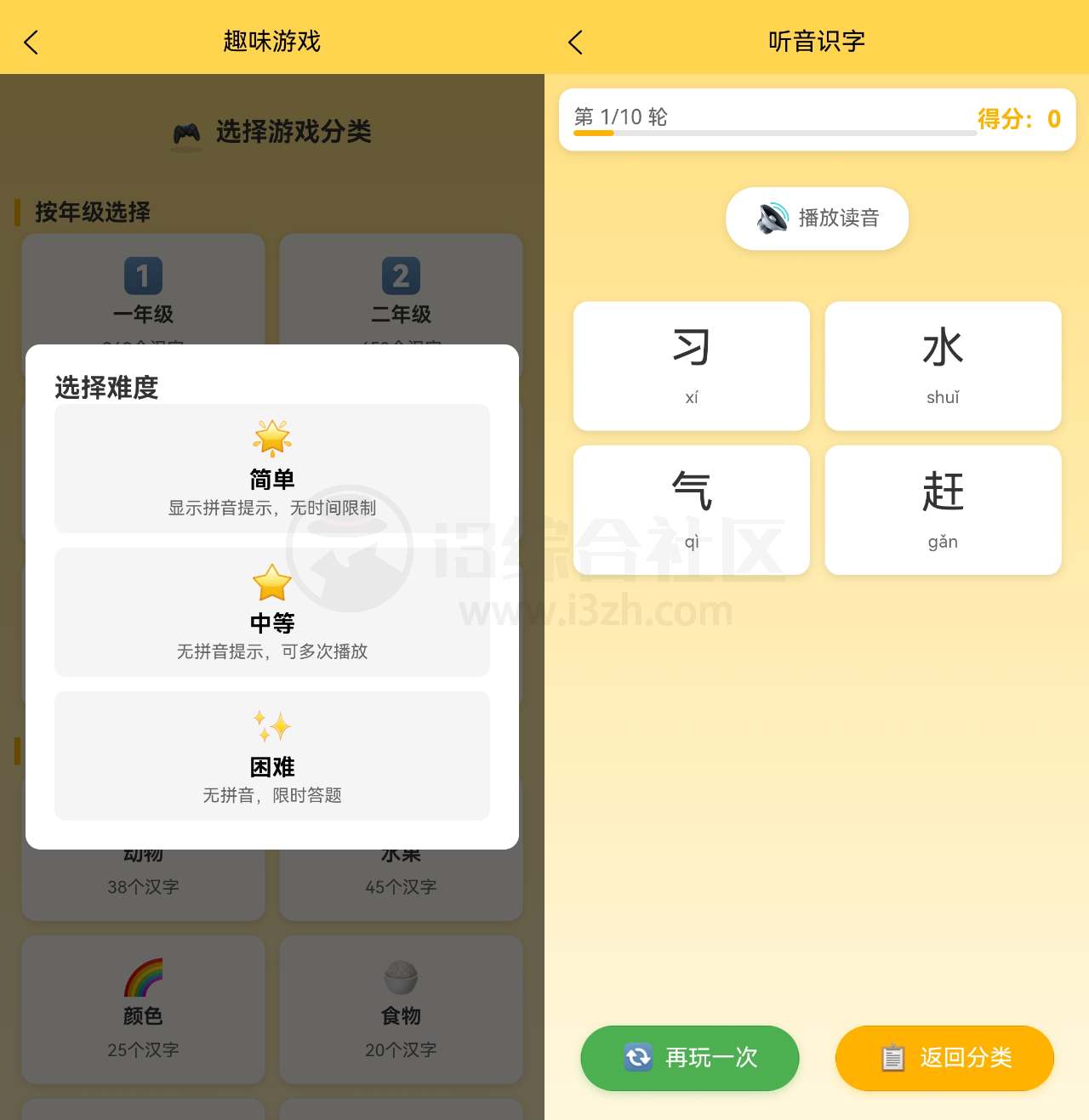The height and width of the screenshot is (1120, 1089).
Task: Answer with the 赶 (gǎn) card
Action: [x=943, y=510]
